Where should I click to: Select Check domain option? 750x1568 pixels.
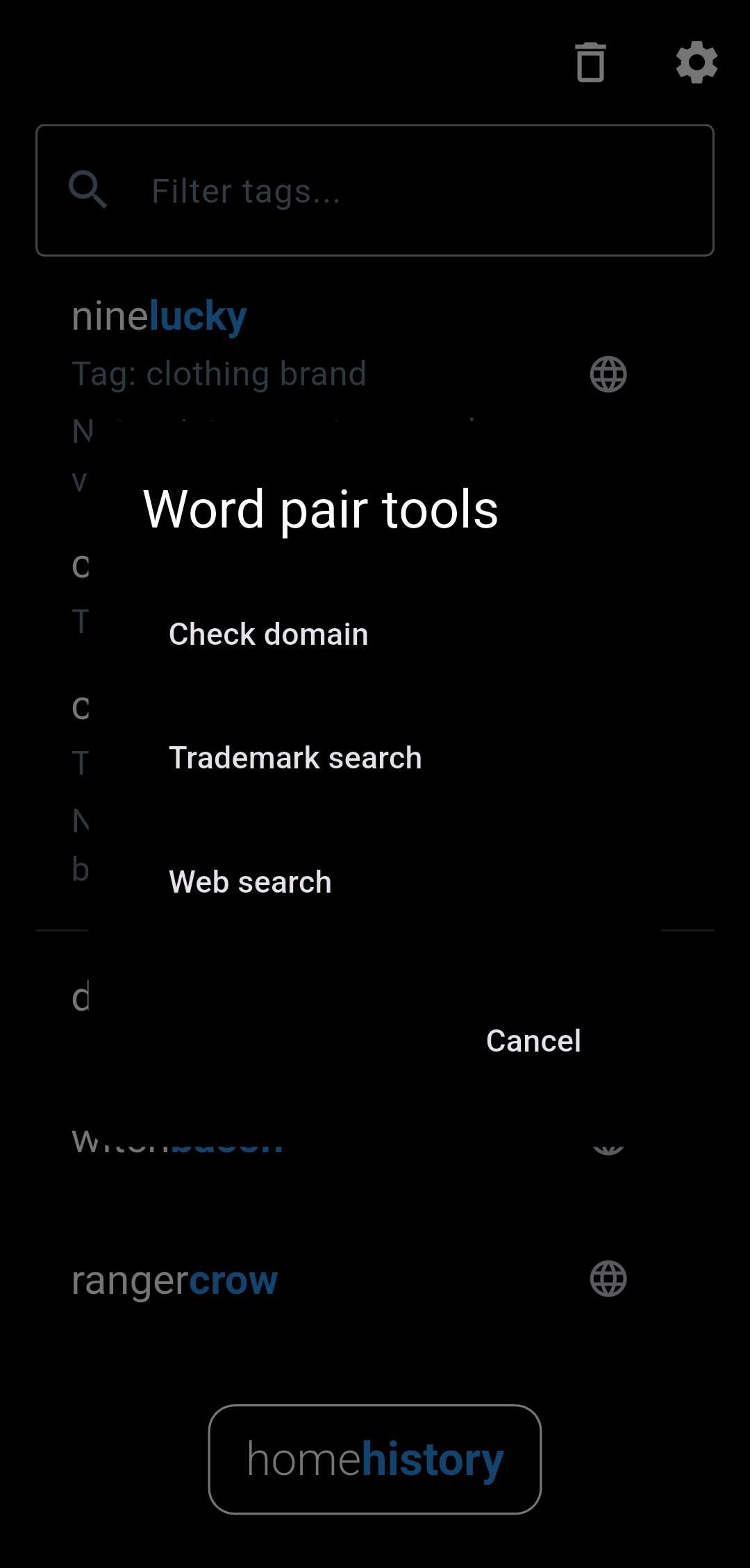[x=269, y=634]
